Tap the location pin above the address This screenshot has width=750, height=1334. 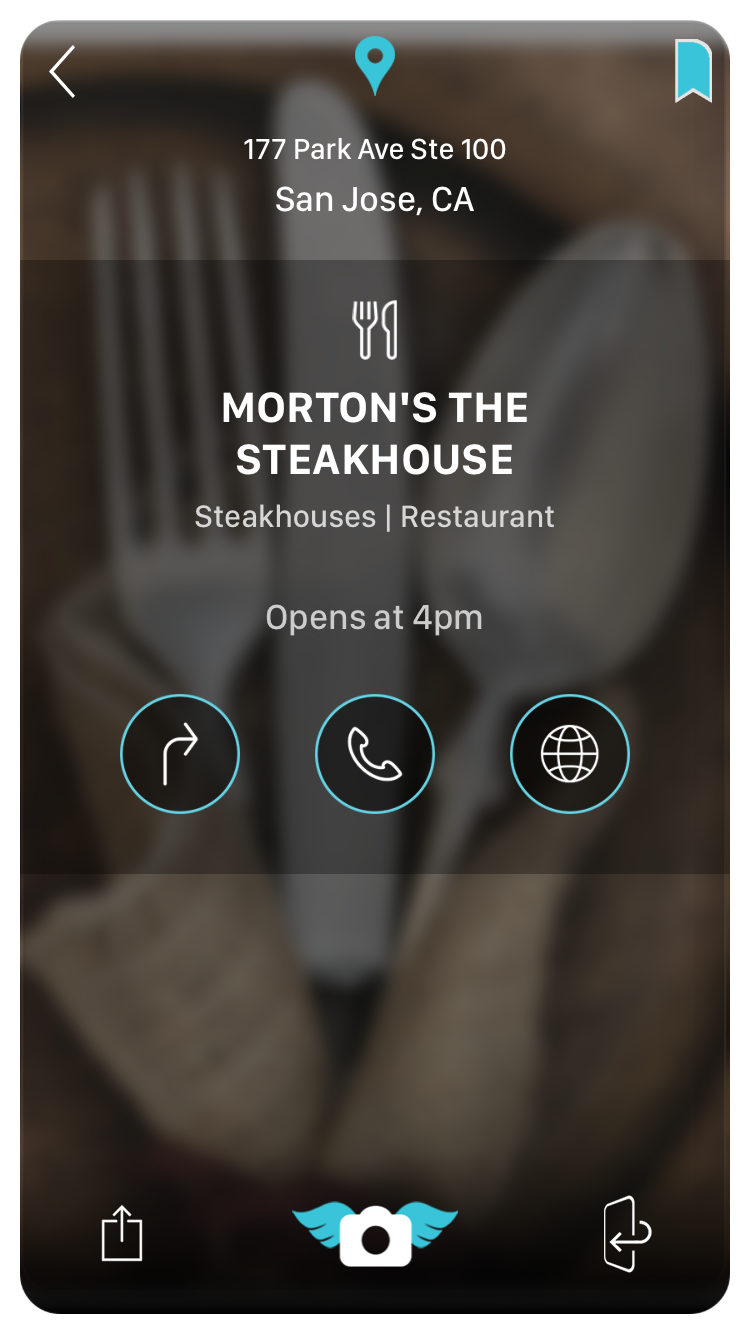point(375,64)
